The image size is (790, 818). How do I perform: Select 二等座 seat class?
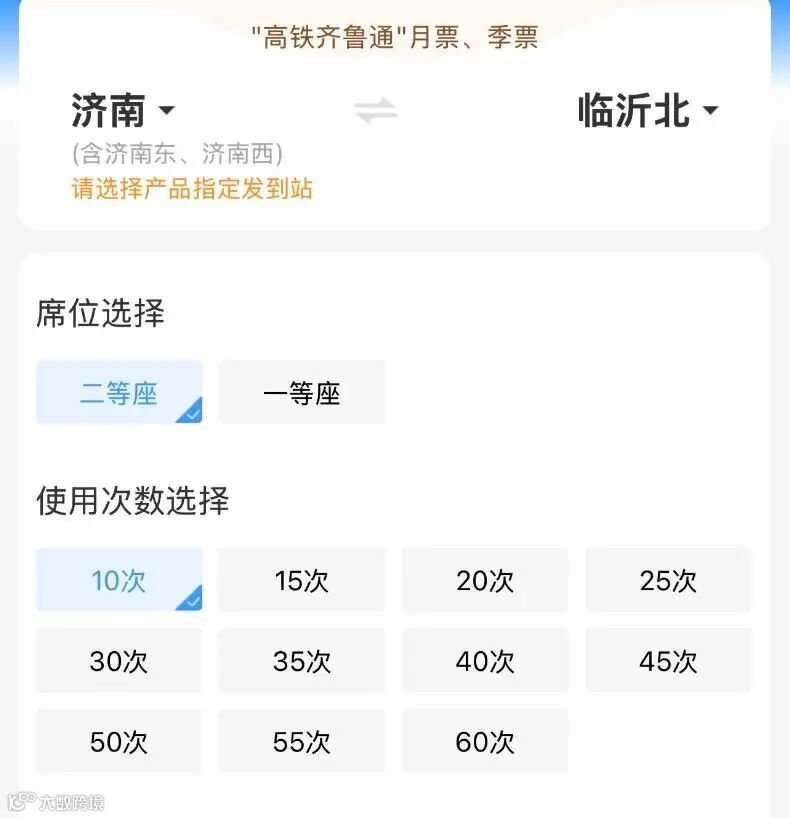pos(118,392)
